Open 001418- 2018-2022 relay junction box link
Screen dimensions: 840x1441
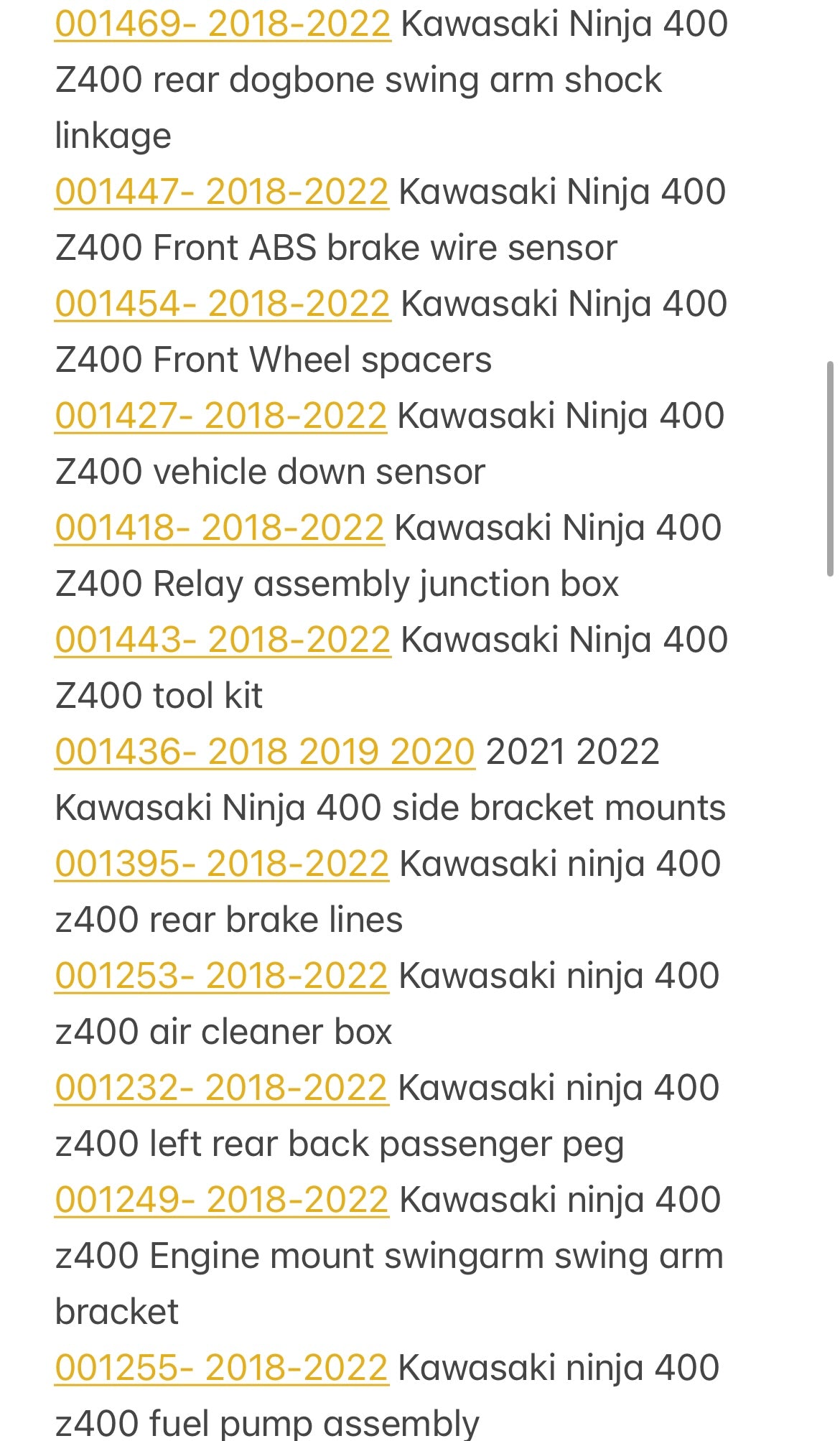pos(220,528)
